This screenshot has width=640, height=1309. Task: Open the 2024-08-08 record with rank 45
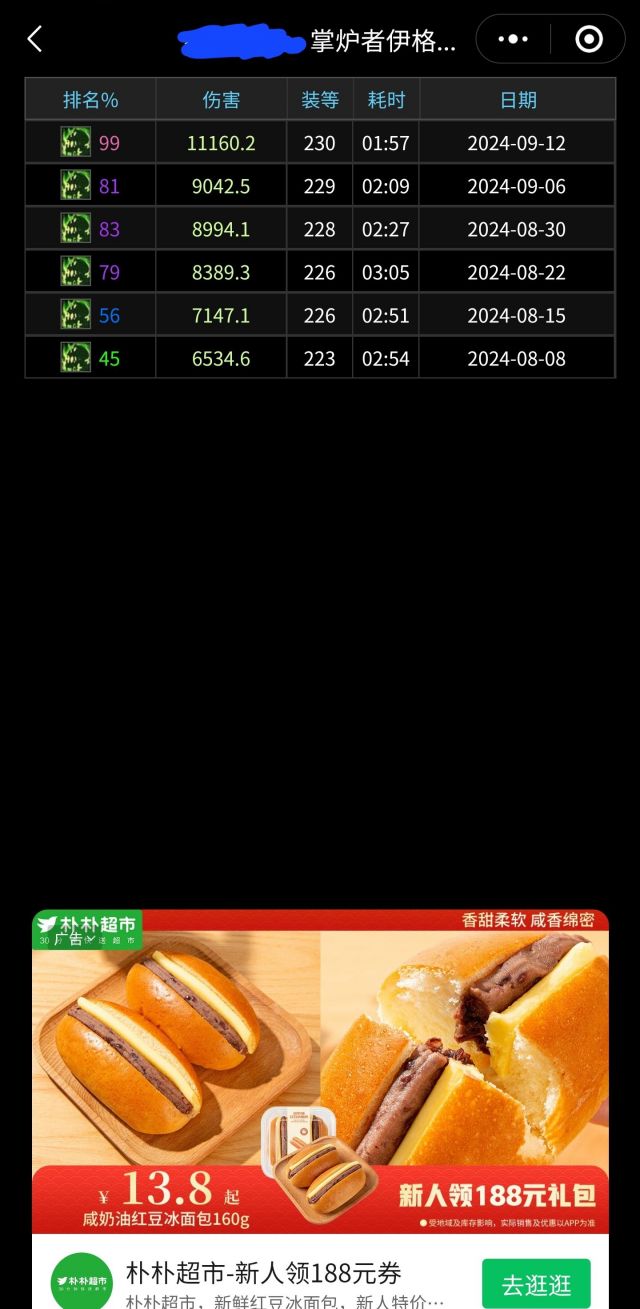click(320, 358)
